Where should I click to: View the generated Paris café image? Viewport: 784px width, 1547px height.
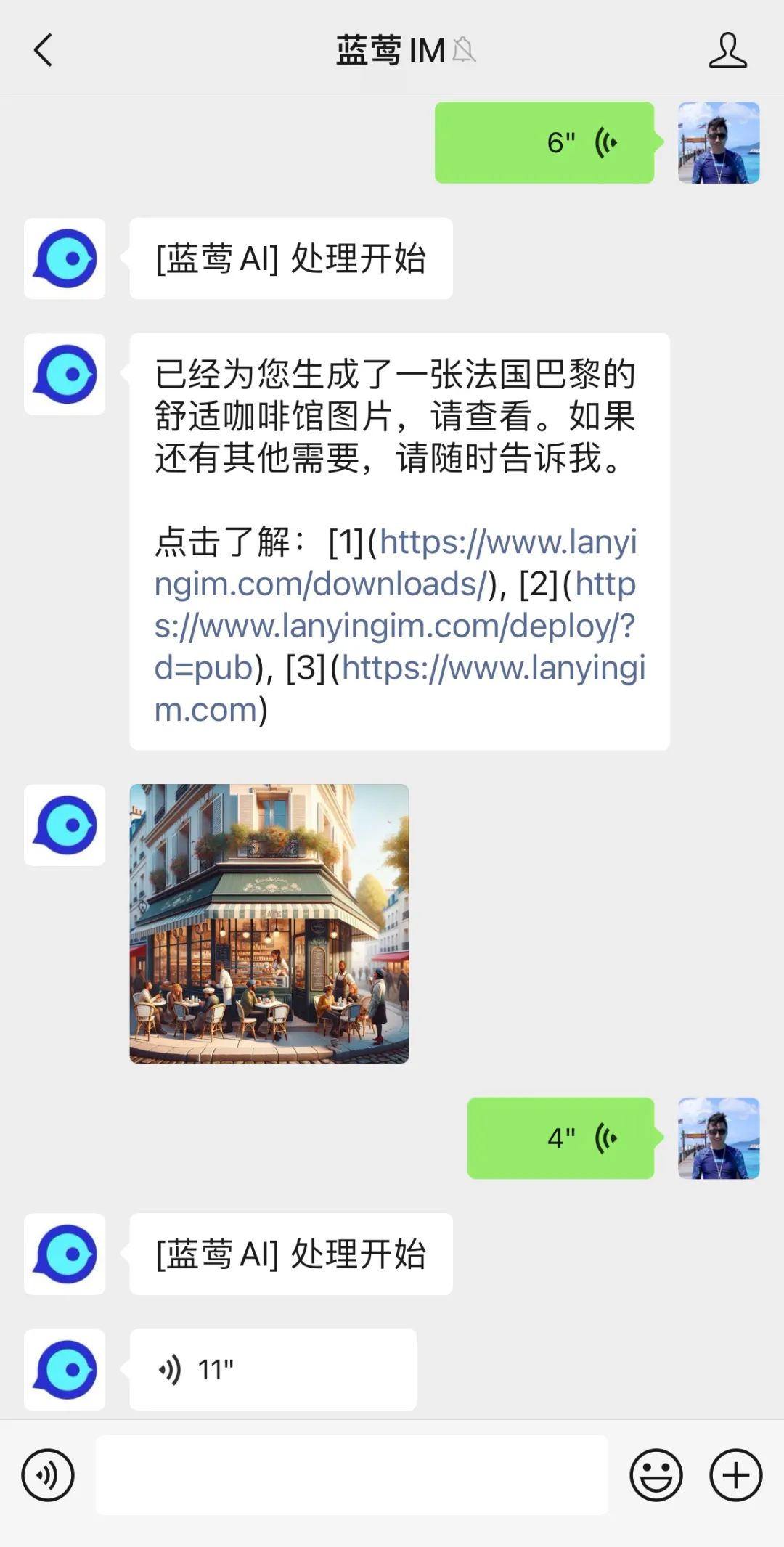269,923
